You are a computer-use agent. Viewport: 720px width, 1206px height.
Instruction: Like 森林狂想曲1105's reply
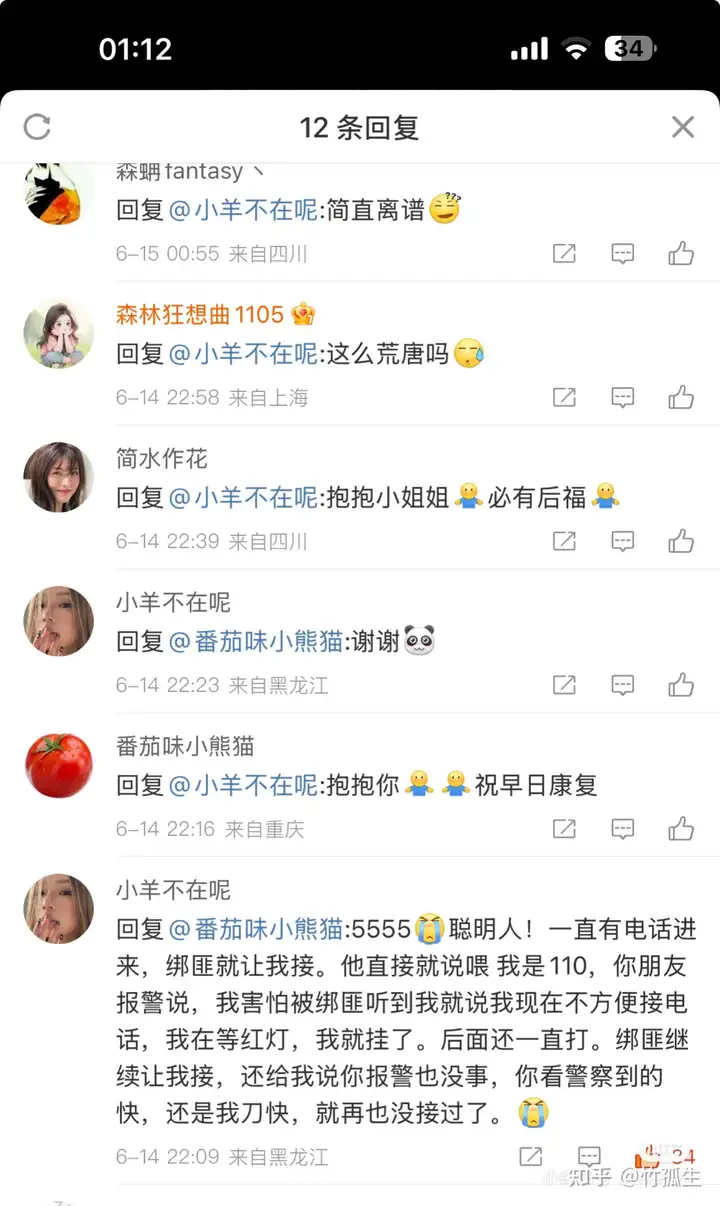tap(681, 397)
